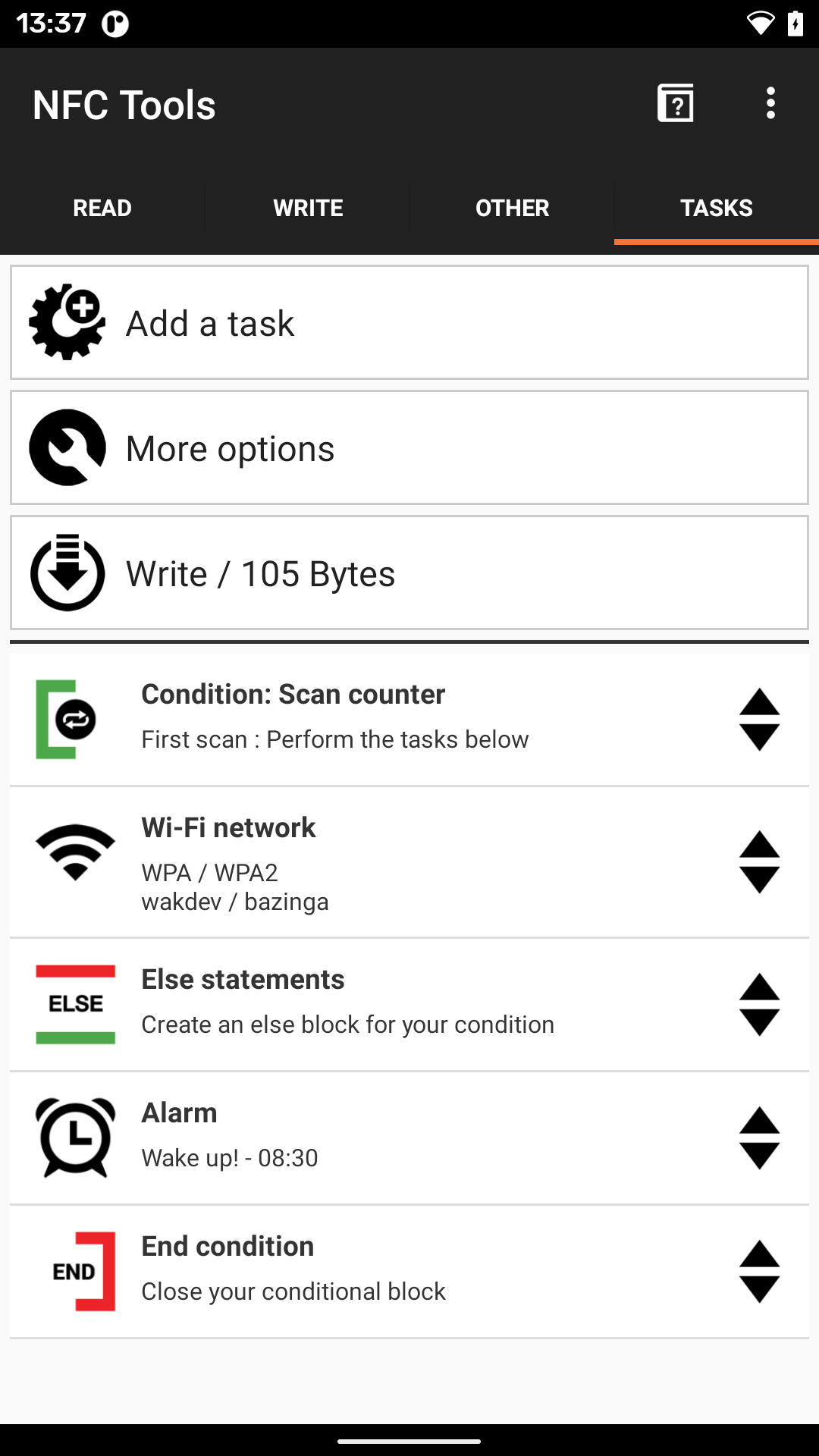Switch to the Other tab
Image resolution: width=819 pixels, height=1456 pixels.
(x=512, y=208)
